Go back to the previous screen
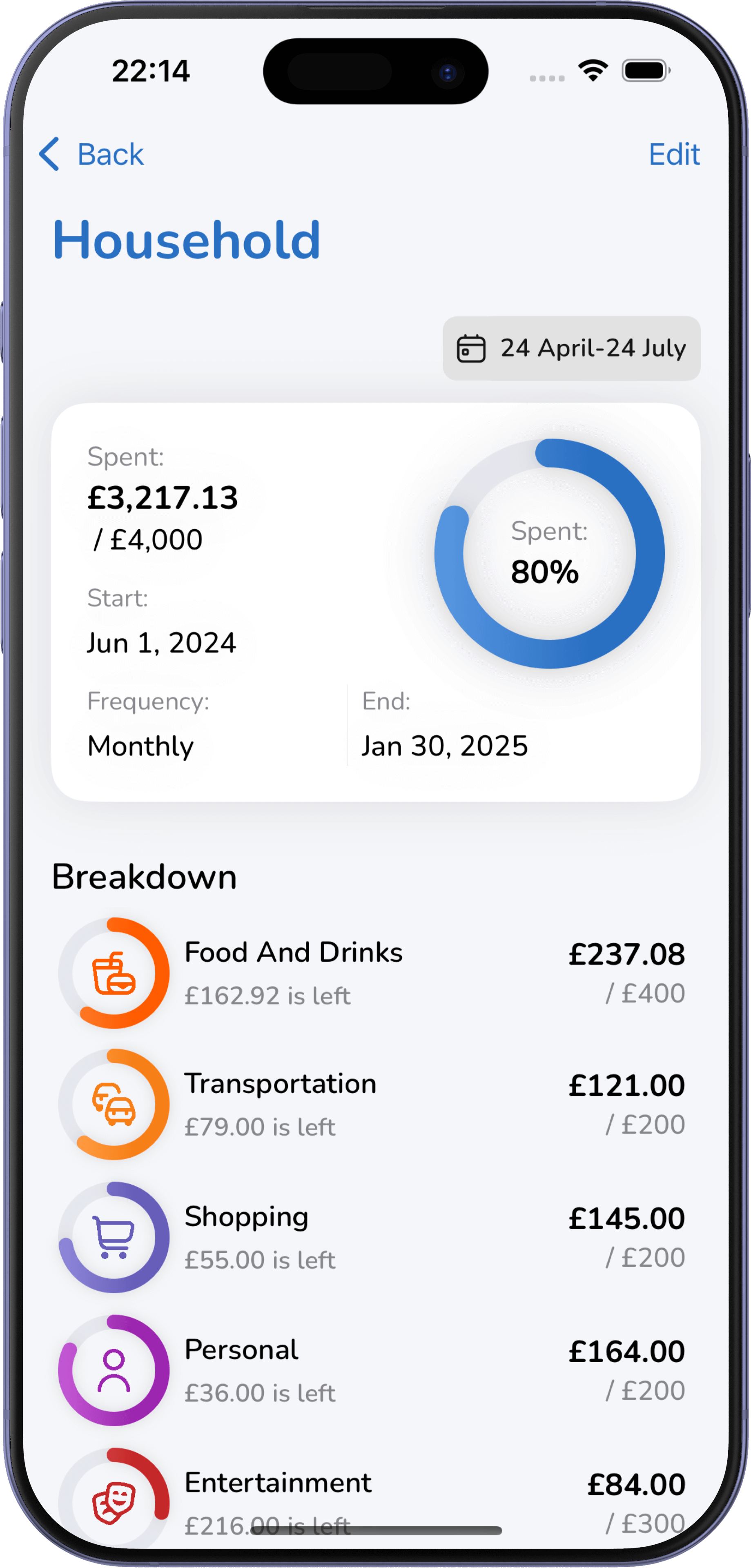This screenshot has width=751, height=1568. pos(91,154)
